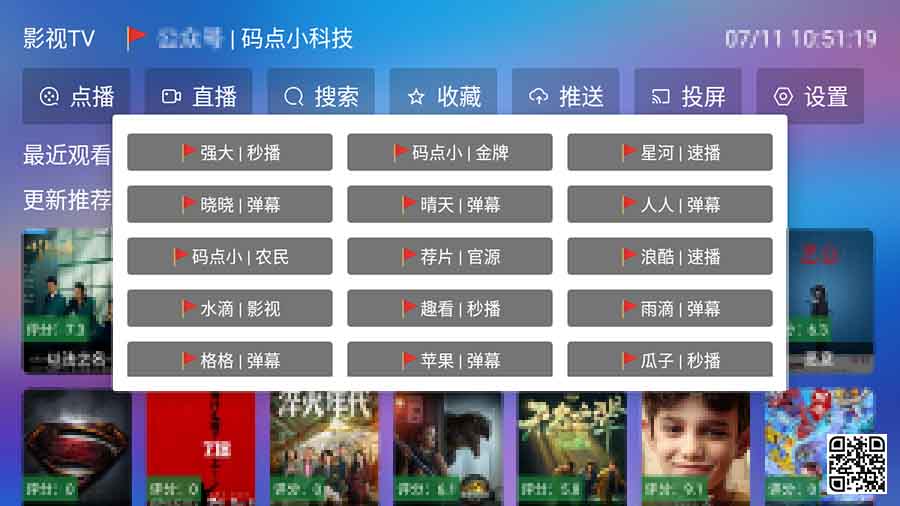Screen dimensions: 900x506
Task: Select the 强大 | 秒播 source
Action: coord(230,153)
